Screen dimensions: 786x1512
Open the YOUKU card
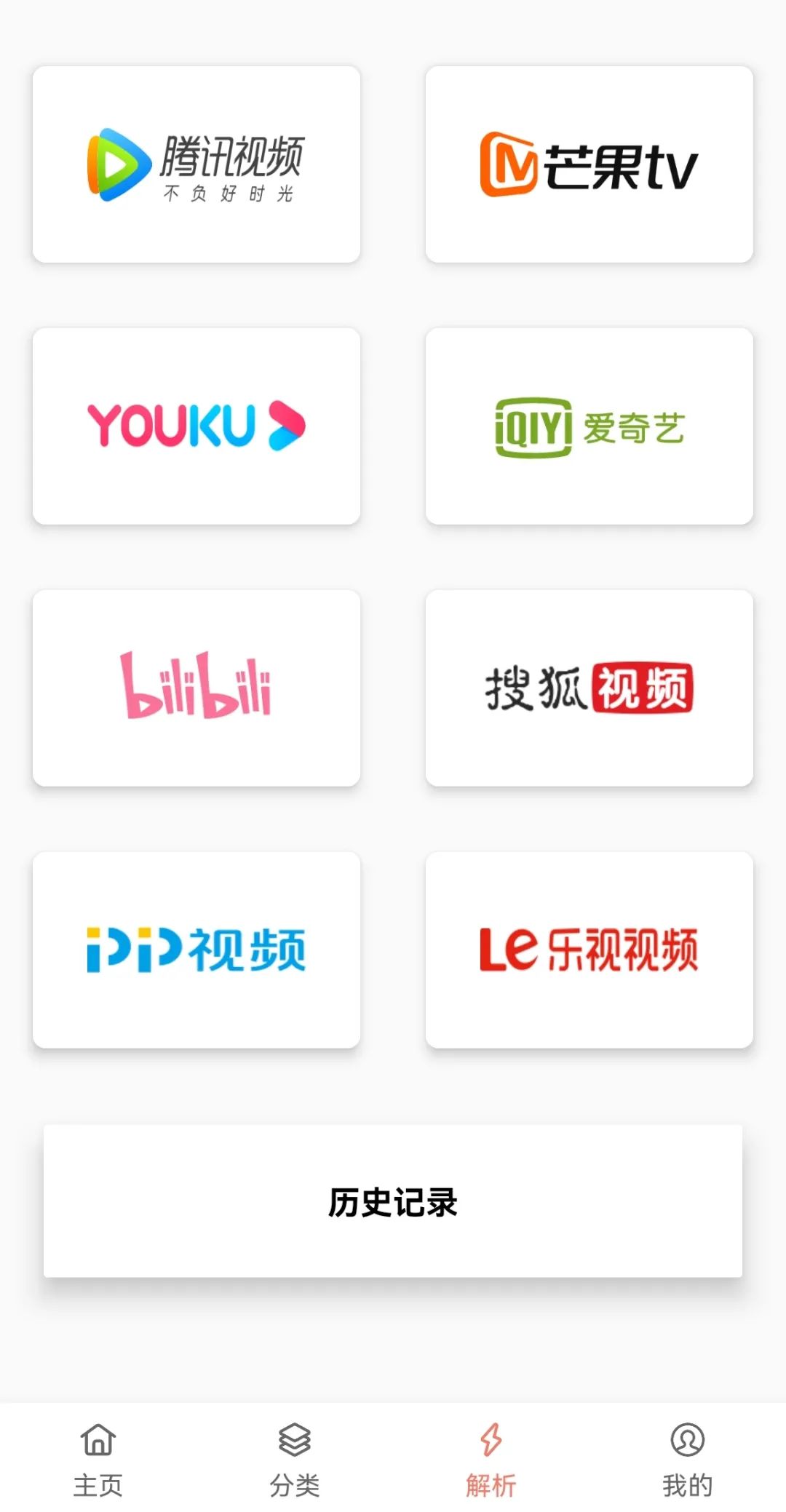point(196,426)
